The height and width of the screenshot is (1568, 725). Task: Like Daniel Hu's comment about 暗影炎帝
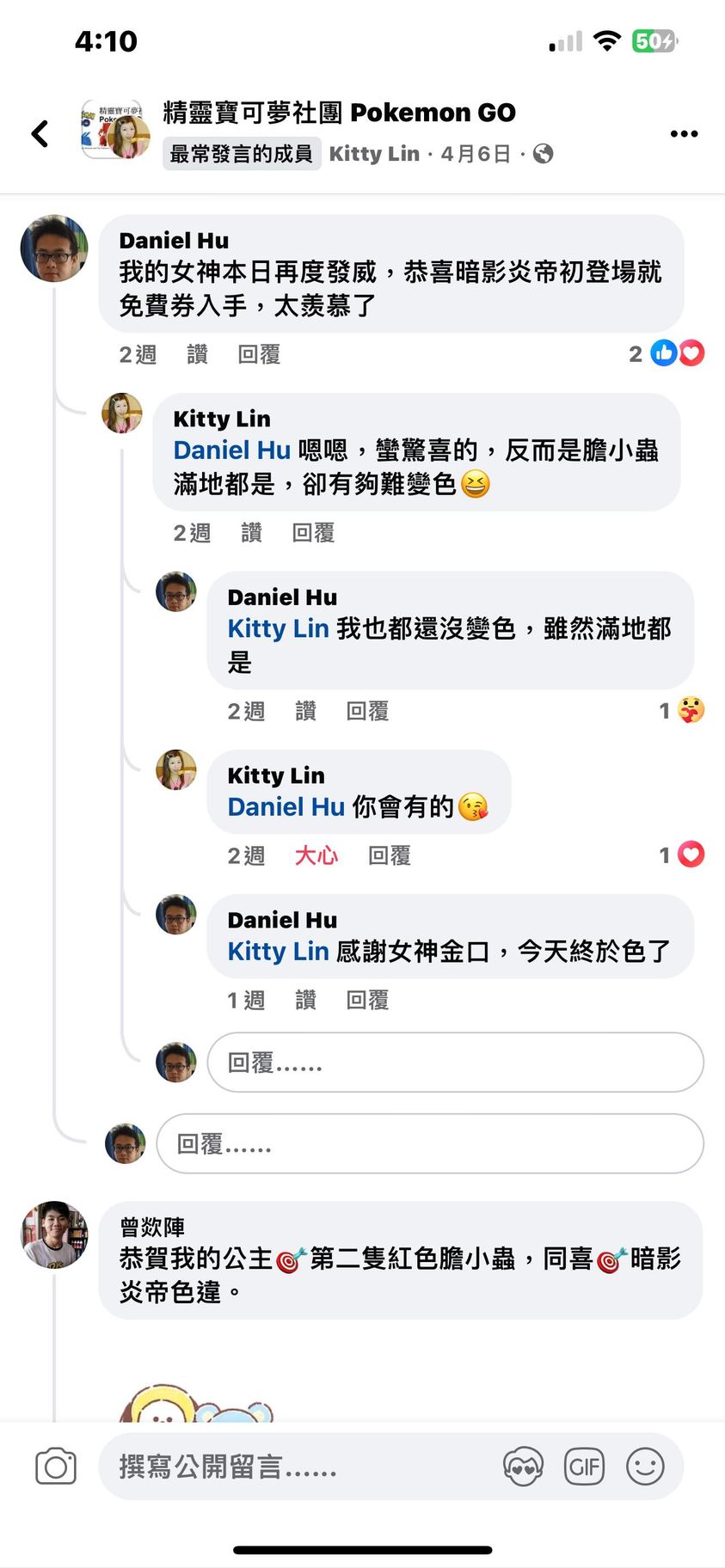pyautogui.click(x=197, y=354)
